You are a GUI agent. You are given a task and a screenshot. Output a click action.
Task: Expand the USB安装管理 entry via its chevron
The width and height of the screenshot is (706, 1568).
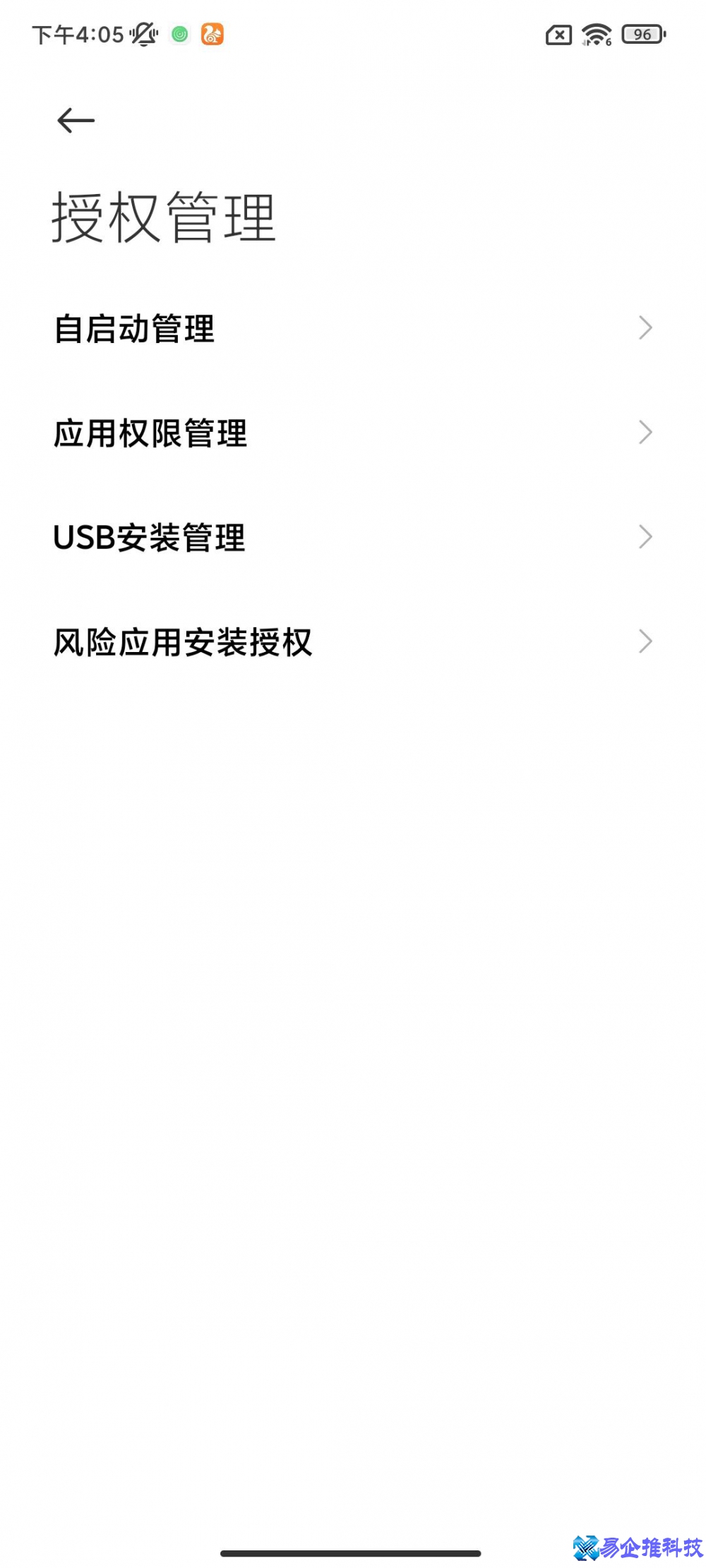[645, 538]
